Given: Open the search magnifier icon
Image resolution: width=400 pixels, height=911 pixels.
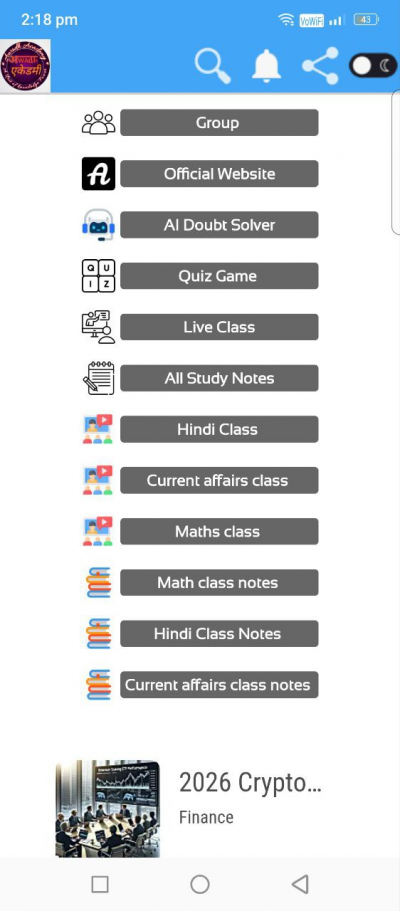Looking at the screenshot, I should tap(212, 66).
